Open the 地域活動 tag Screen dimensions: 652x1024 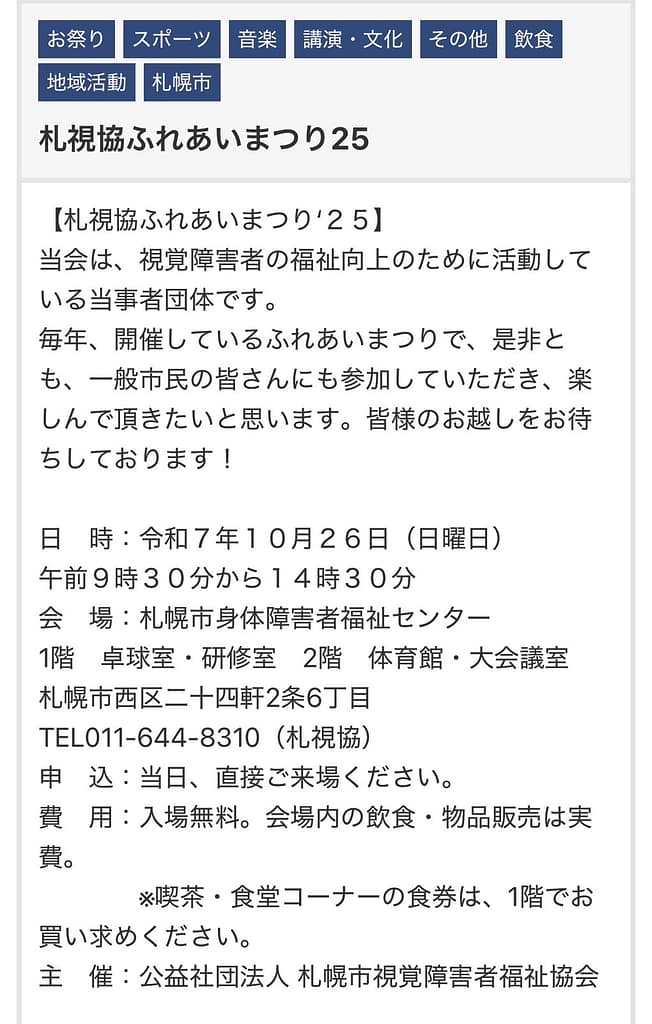coord(87,82)
